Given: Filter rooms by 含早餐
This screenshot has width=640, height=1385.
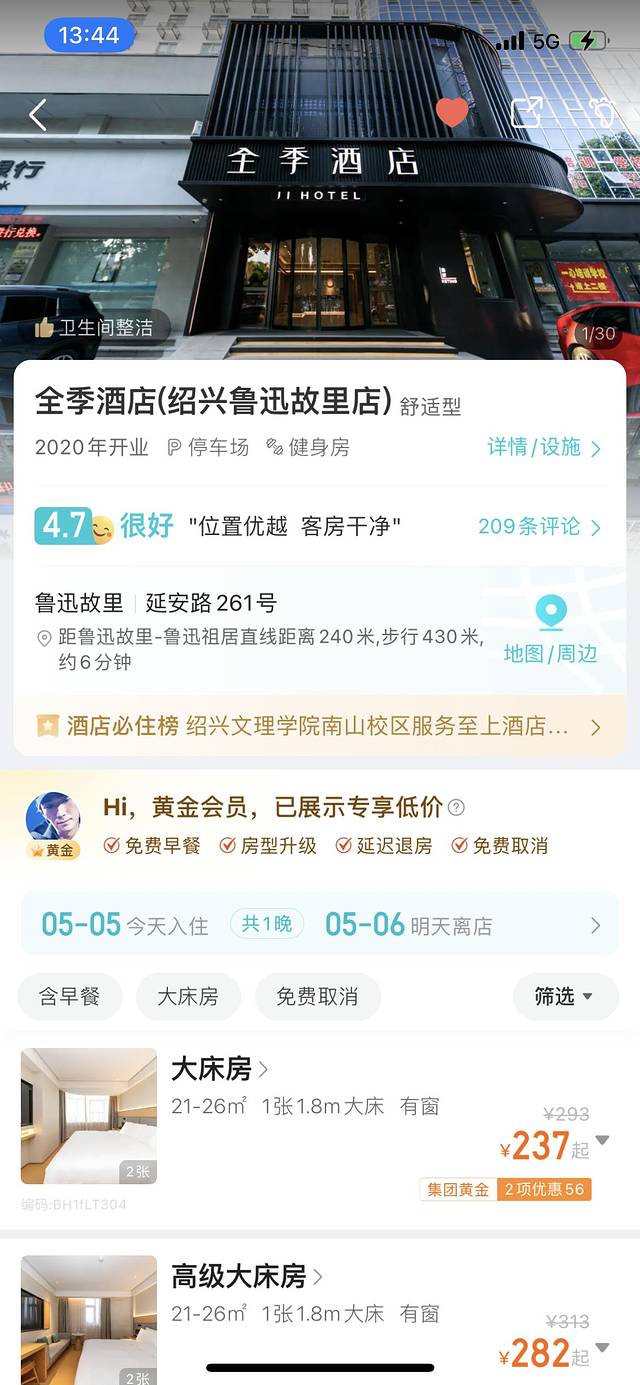Looking at the screenshot, I should (70, 996).
